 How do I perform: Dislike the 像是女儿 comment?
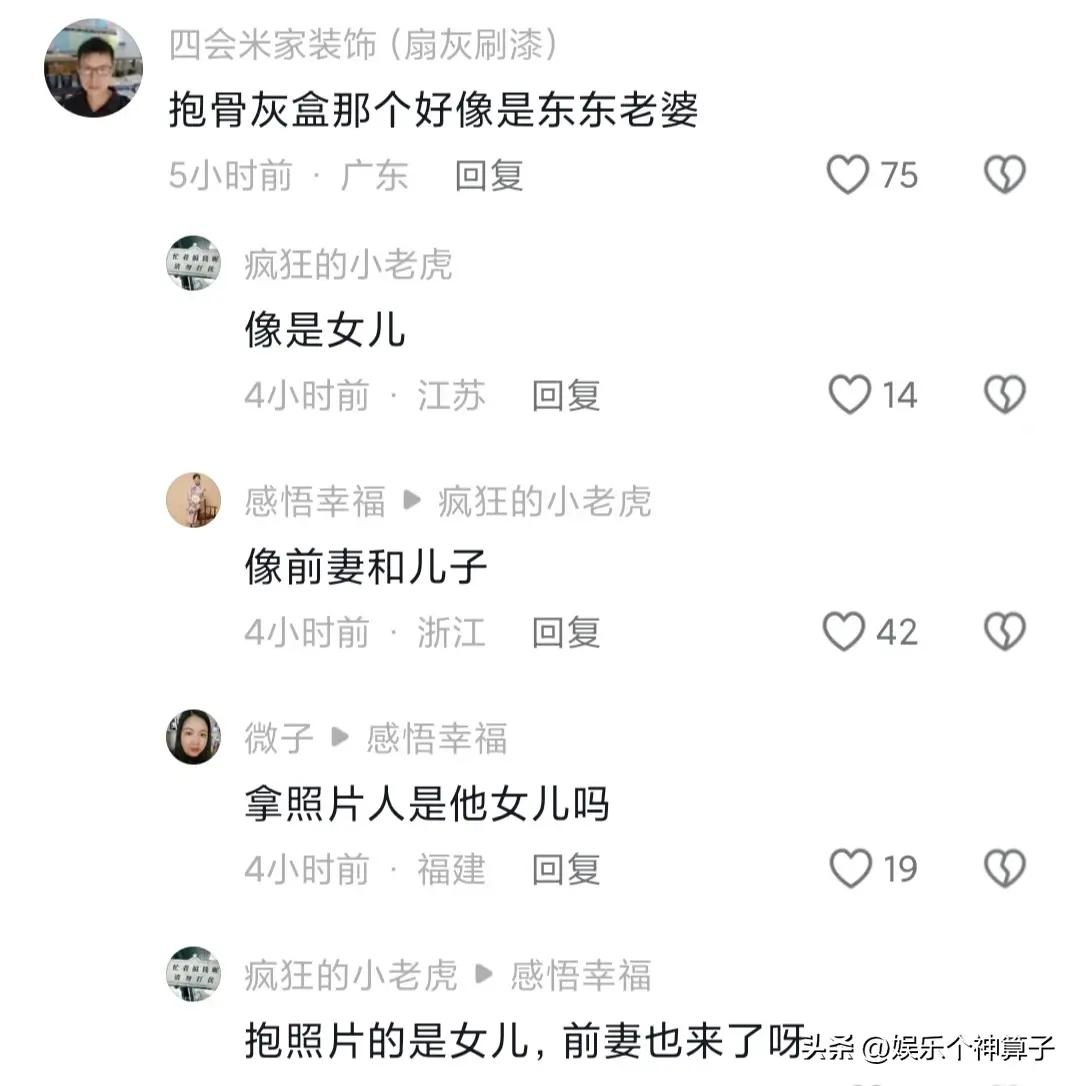point(1004,395)
